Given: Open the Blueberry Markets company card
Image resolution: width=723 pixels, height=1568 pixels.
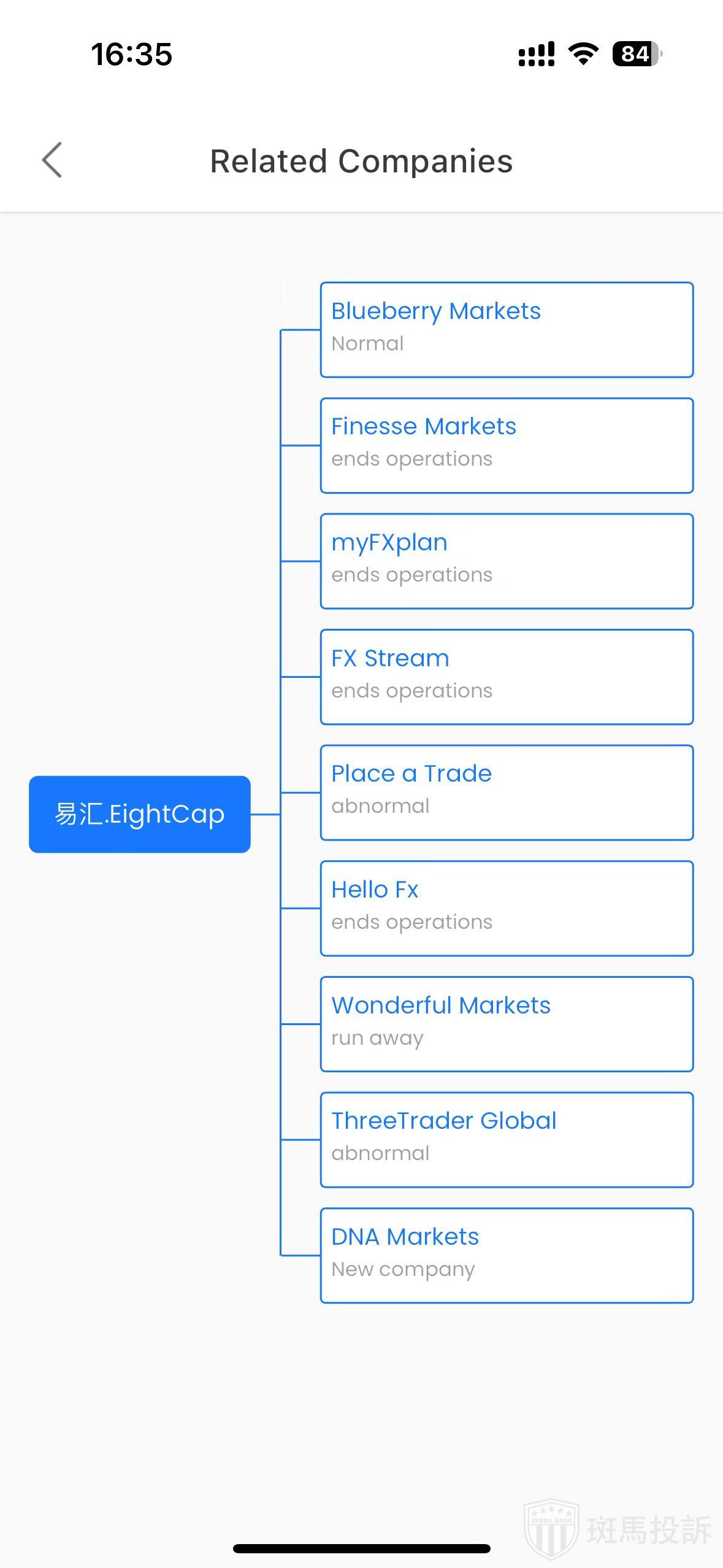Looking at the screenshot, I should [507, 329].
